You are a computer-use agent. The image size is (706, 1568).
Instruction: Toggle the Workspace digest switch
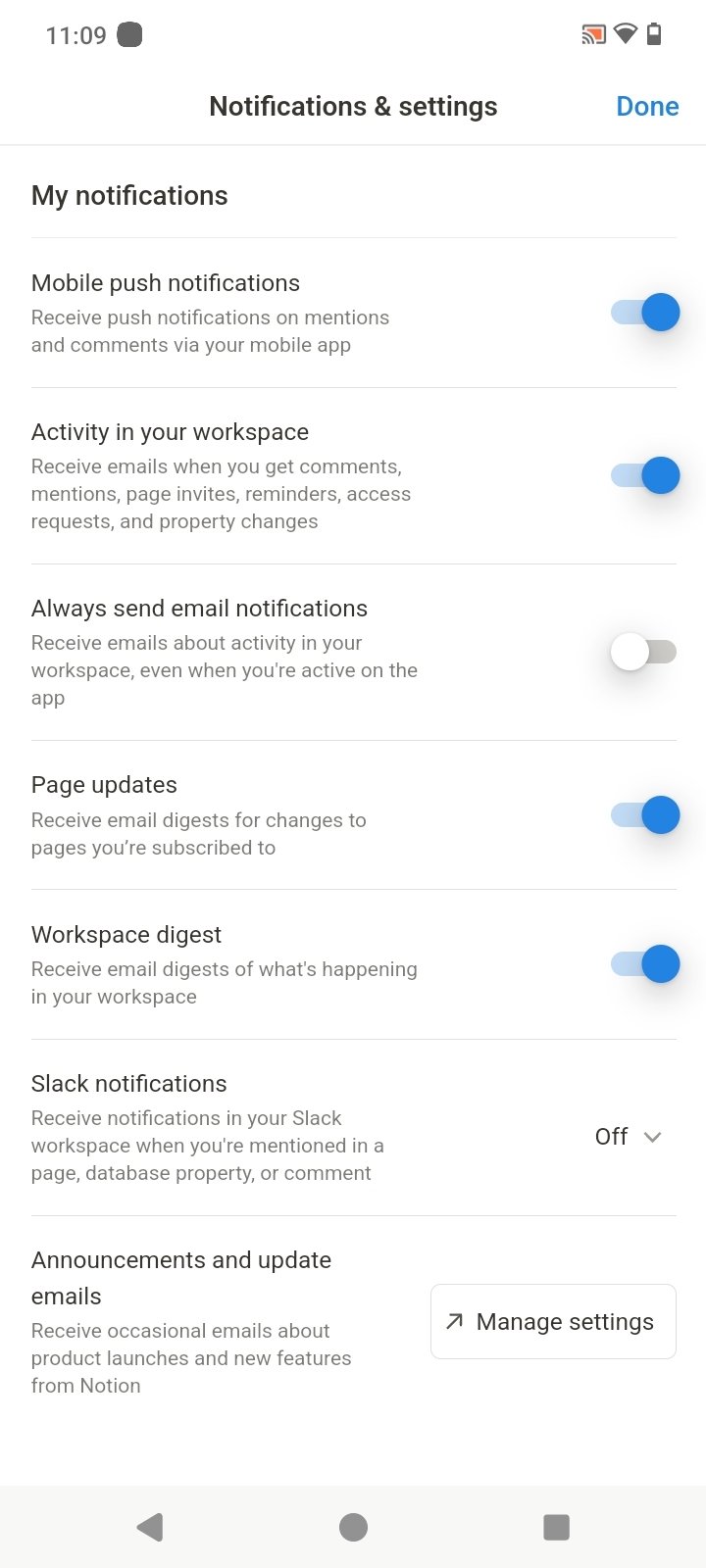(x=644, y=964)
